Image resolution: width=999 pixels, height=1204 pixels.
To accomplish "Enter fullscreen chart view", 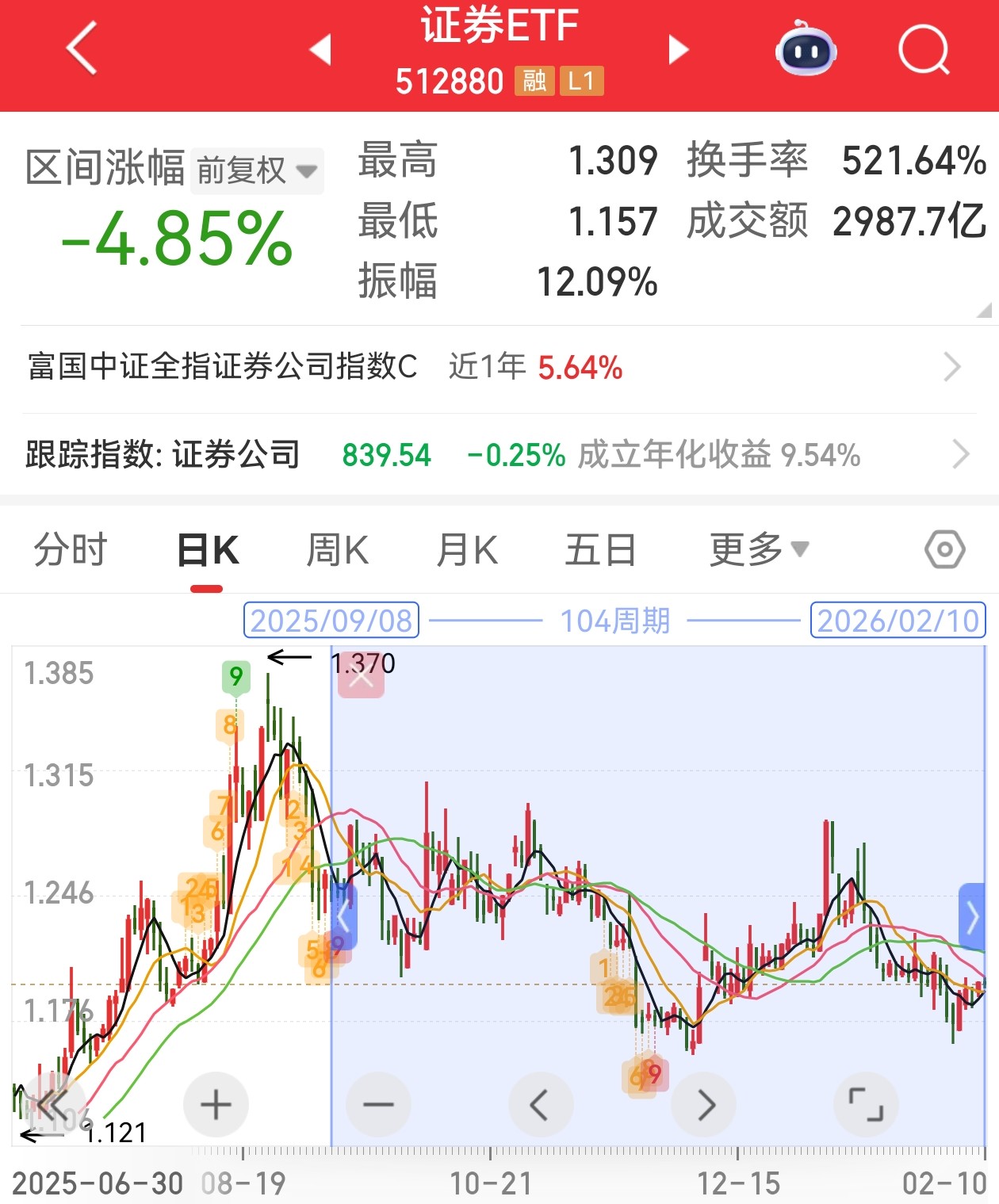I will click(866, 1105).
